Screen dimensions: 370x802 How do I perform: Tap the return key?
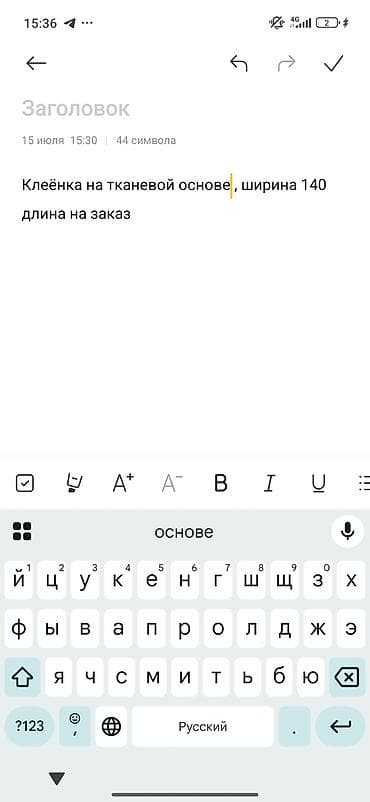coord(341,726)
